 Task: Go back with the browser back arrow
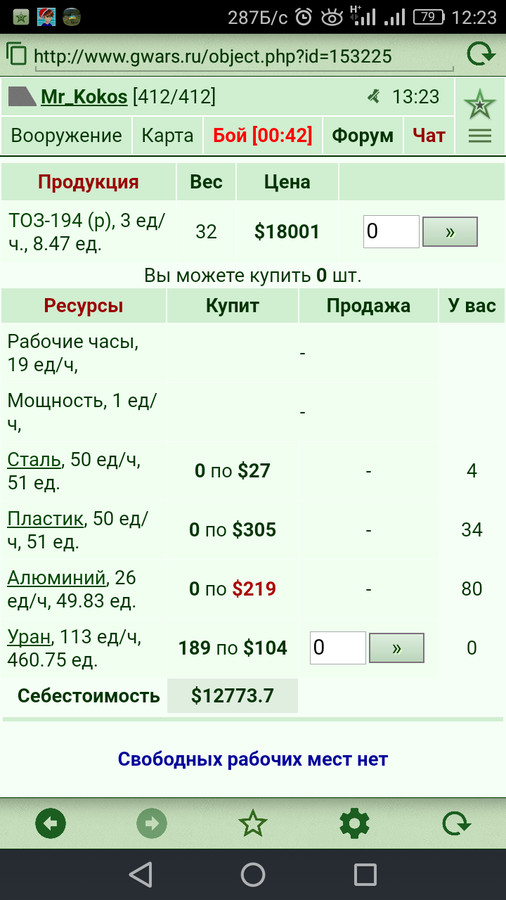click(x=50, y=825)
